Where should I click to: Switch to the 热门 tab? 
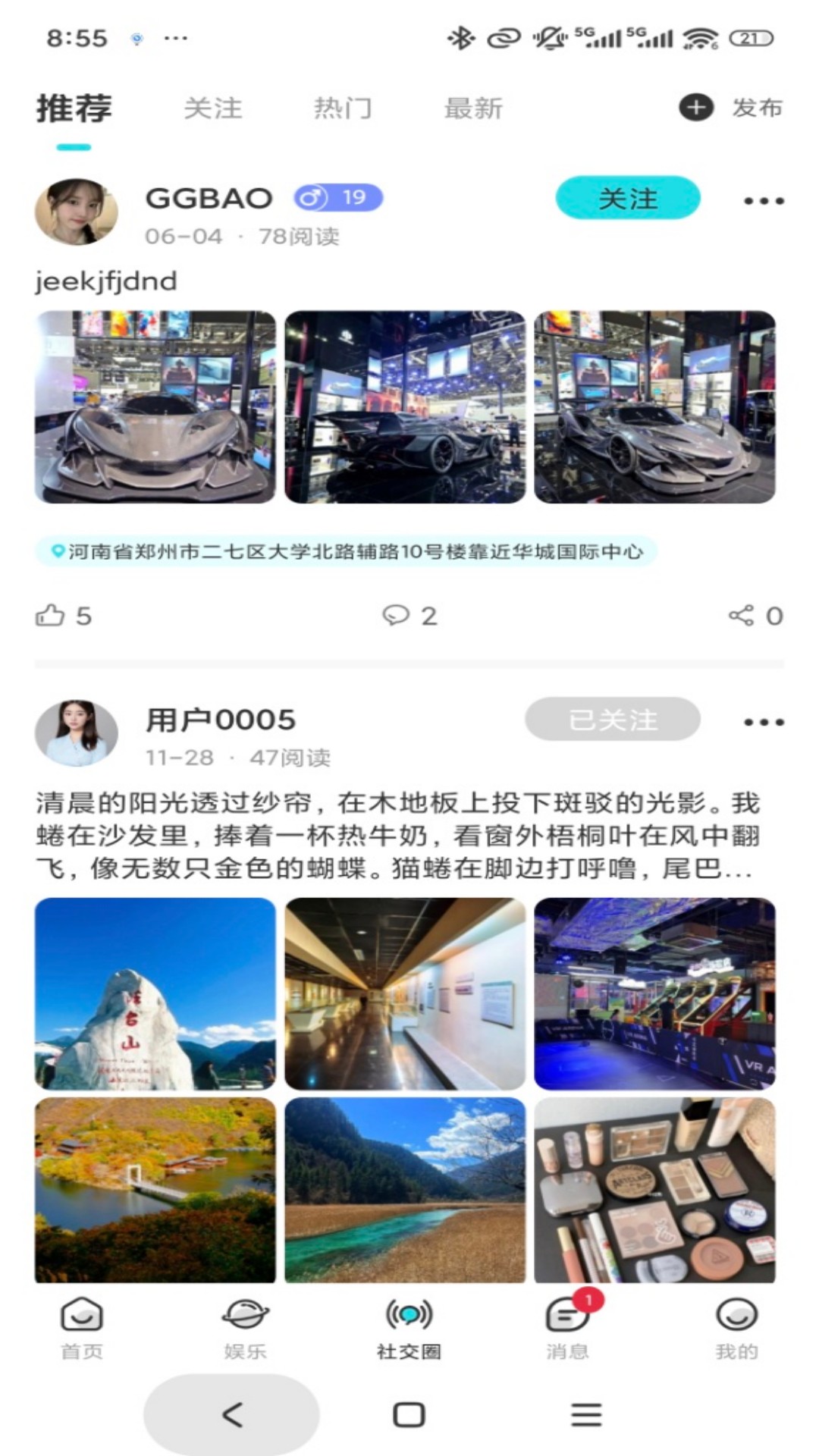point(343,108)
